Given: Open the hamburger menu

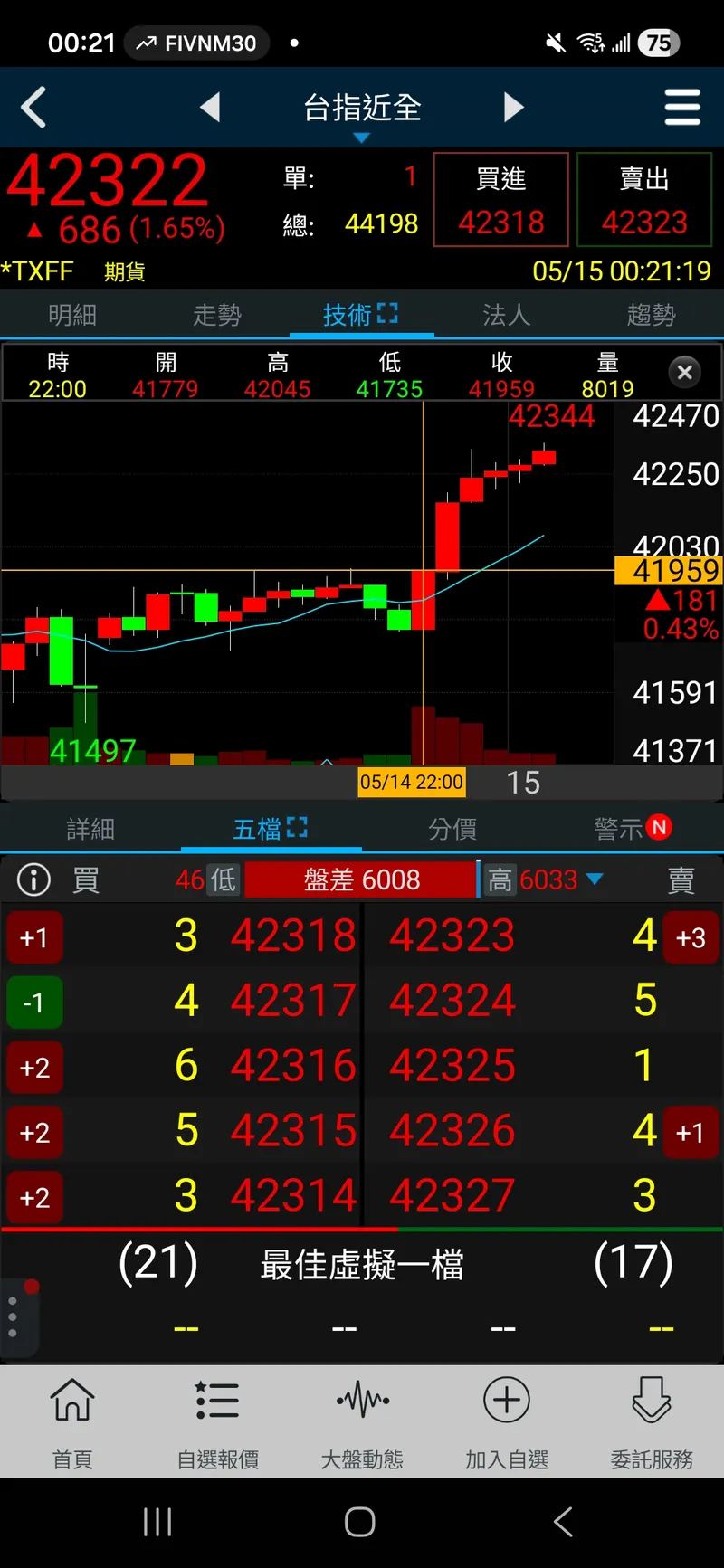Looking at the screenshot, I should (x=682, y=108).
